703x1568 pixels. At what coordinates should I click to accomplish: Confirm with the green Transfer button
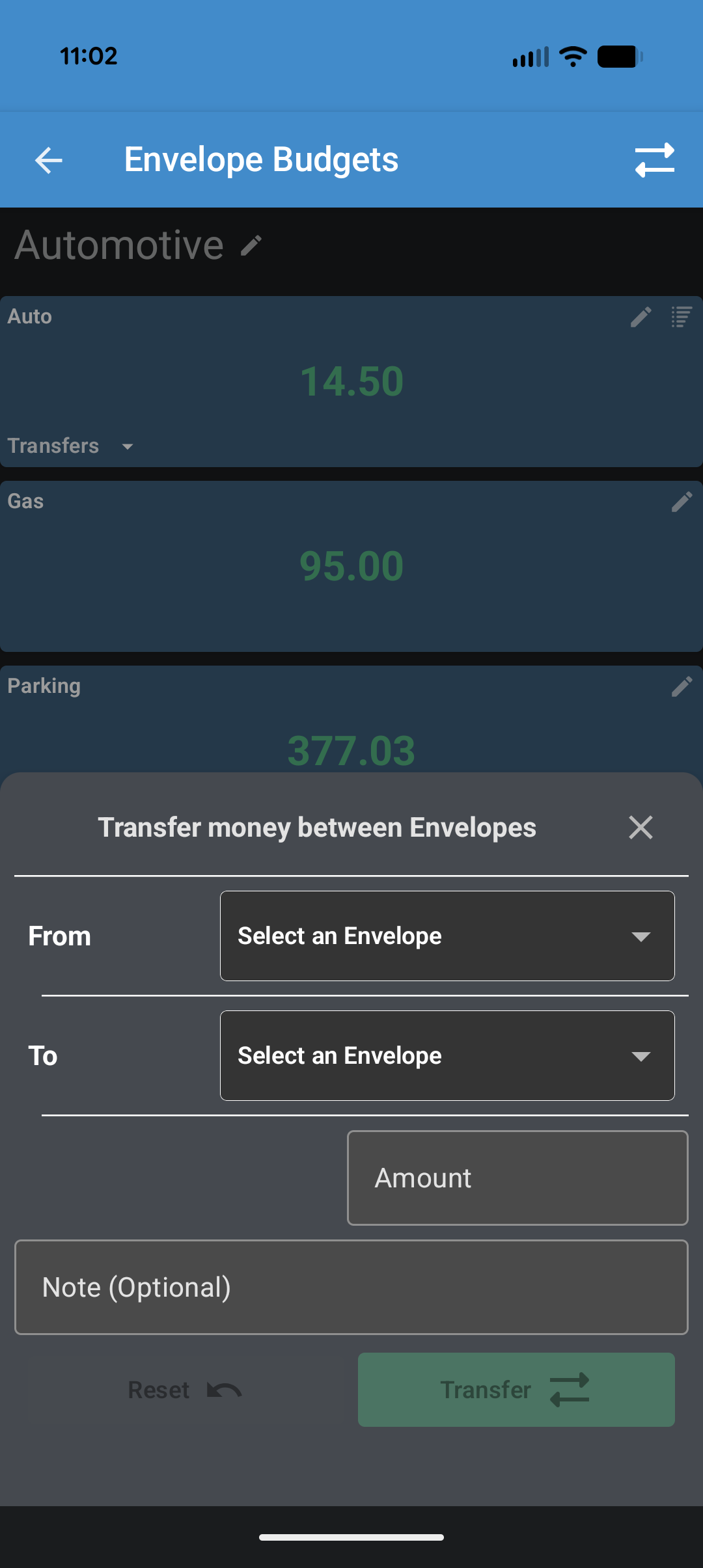(516, 1390)
